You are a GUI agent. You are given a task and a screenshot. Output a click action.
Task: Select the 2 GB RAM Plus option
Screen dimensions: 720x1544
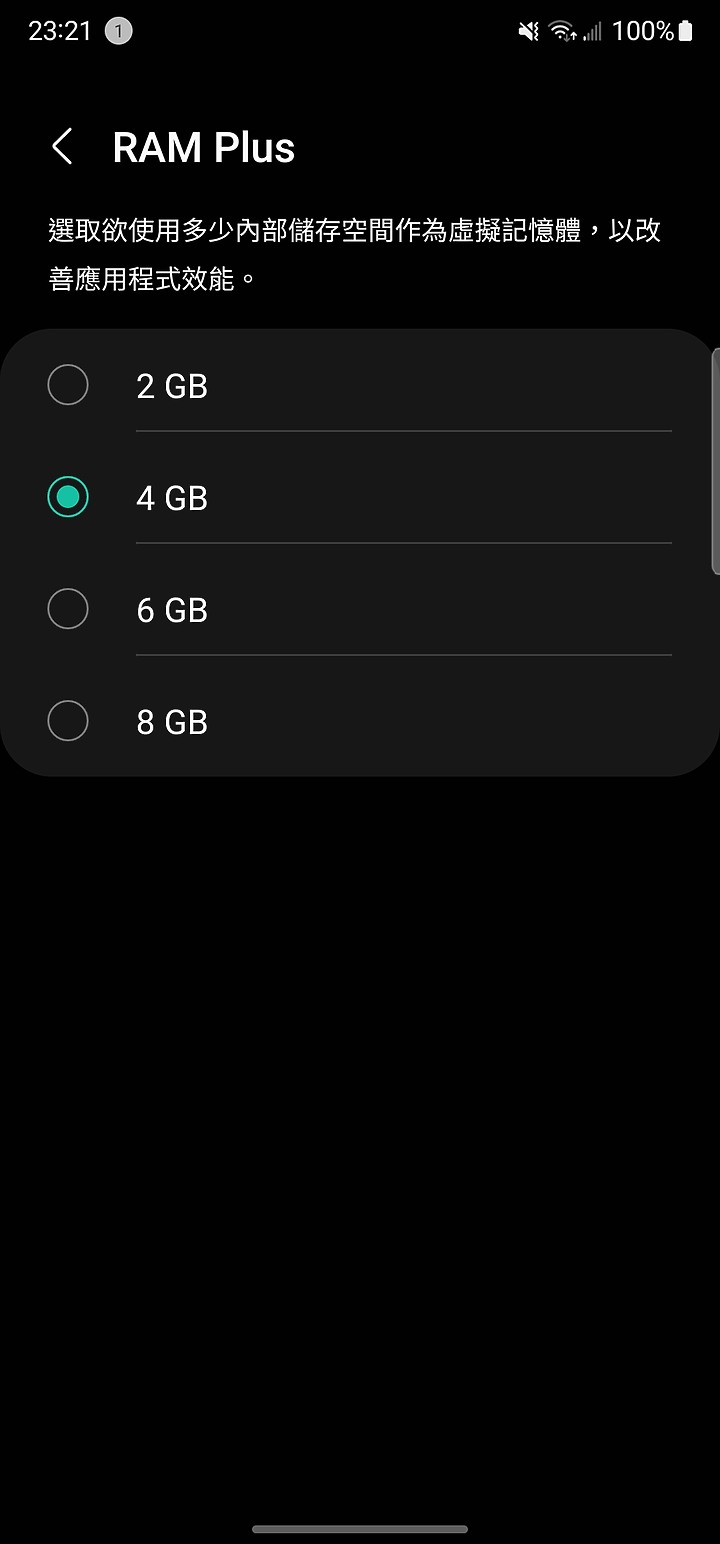pos(68,384)
